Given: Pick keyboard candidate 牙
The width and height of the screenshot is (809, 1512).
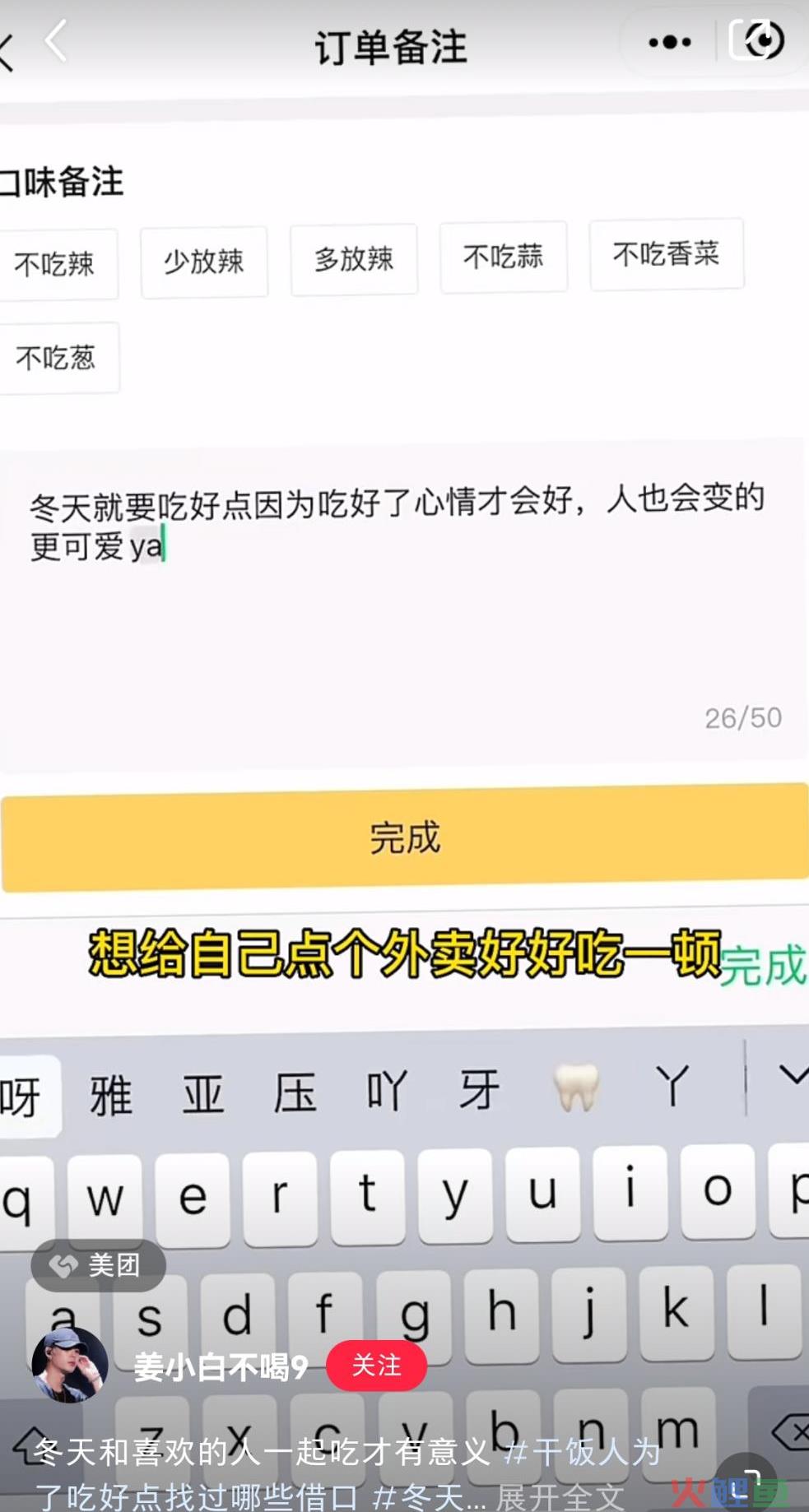Looking at the screenshot, I should [x=479, y=1090].
